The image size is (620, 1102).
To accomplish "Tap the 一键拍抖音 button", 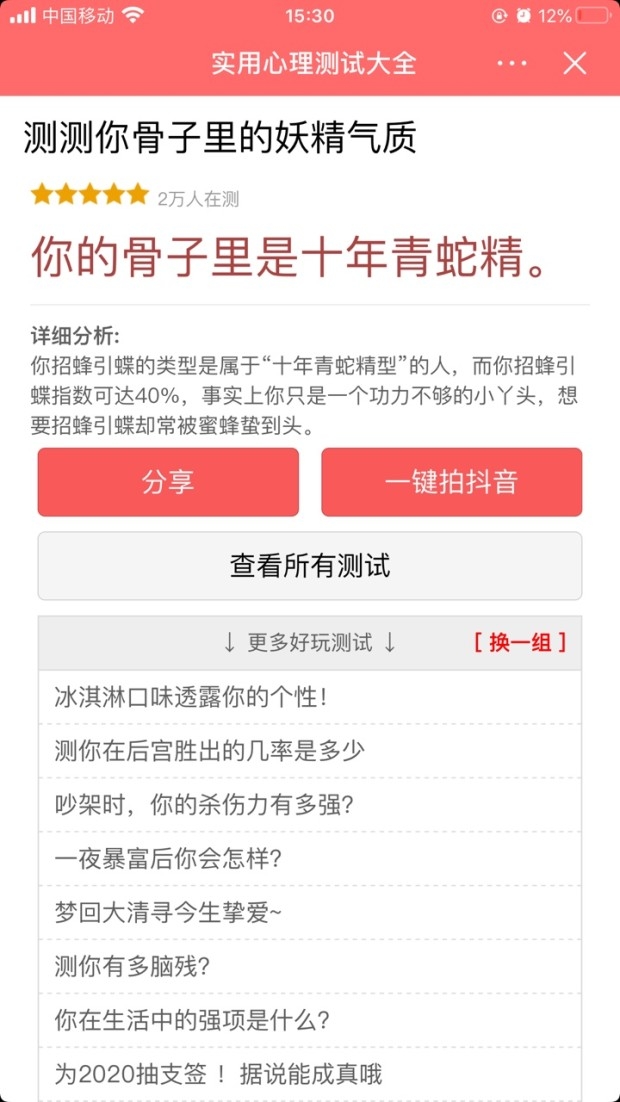I will (x=451, y=482).
